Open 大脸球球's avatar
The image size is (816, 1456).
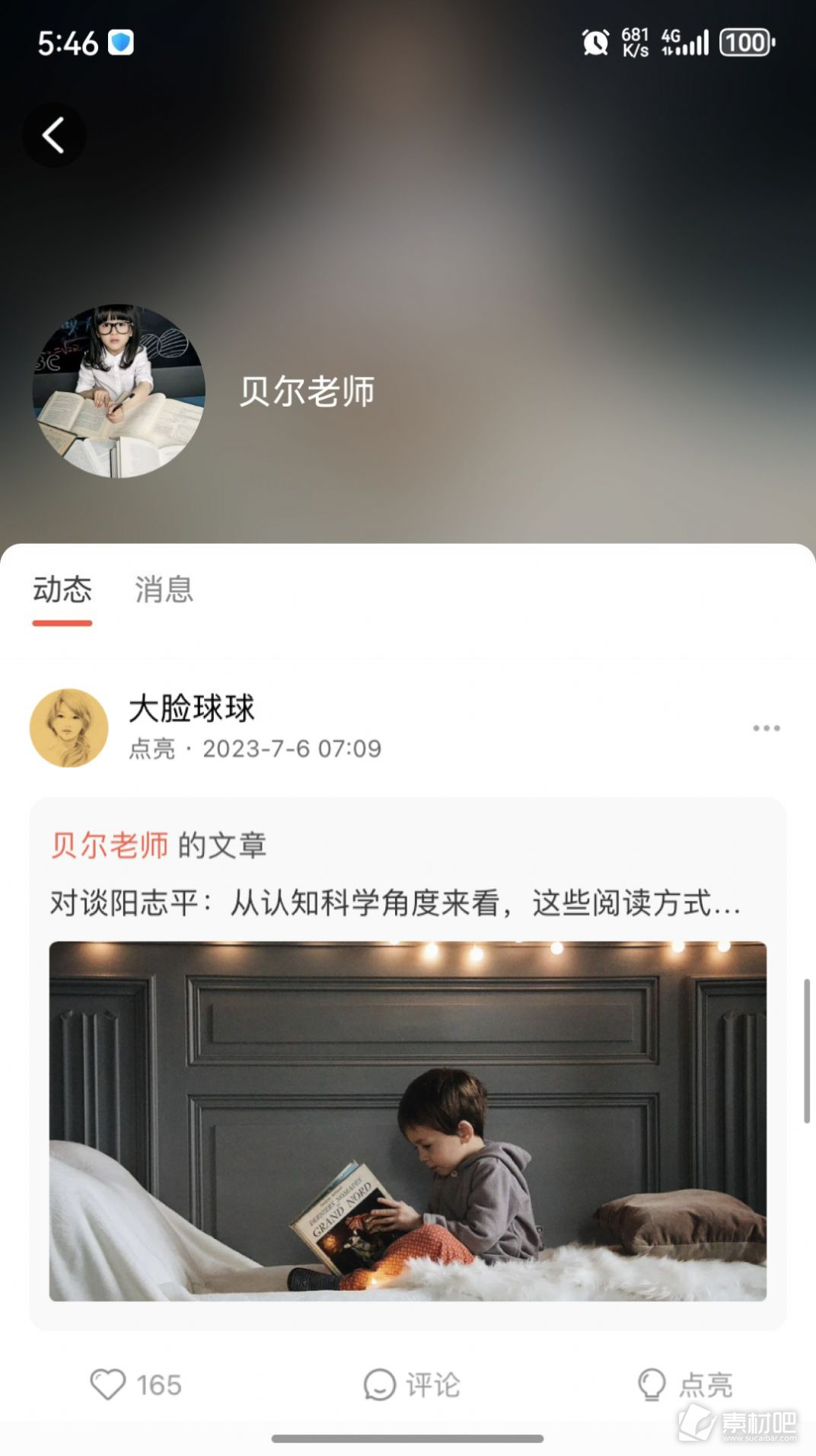69,728
